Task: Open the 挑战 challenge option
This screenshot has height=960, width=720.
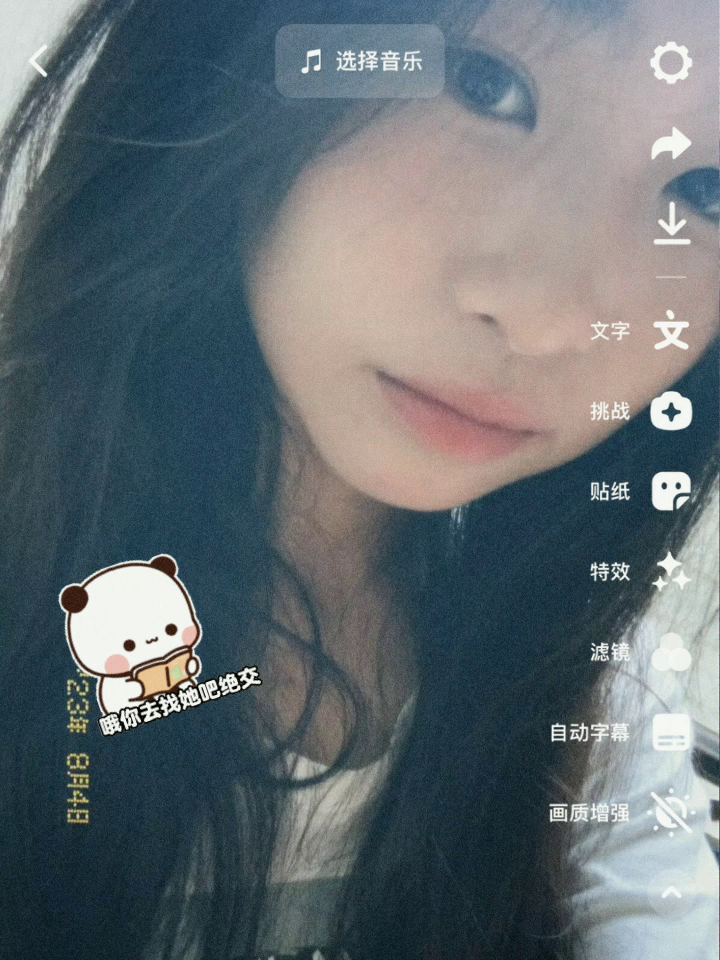Action: (671, 410)
